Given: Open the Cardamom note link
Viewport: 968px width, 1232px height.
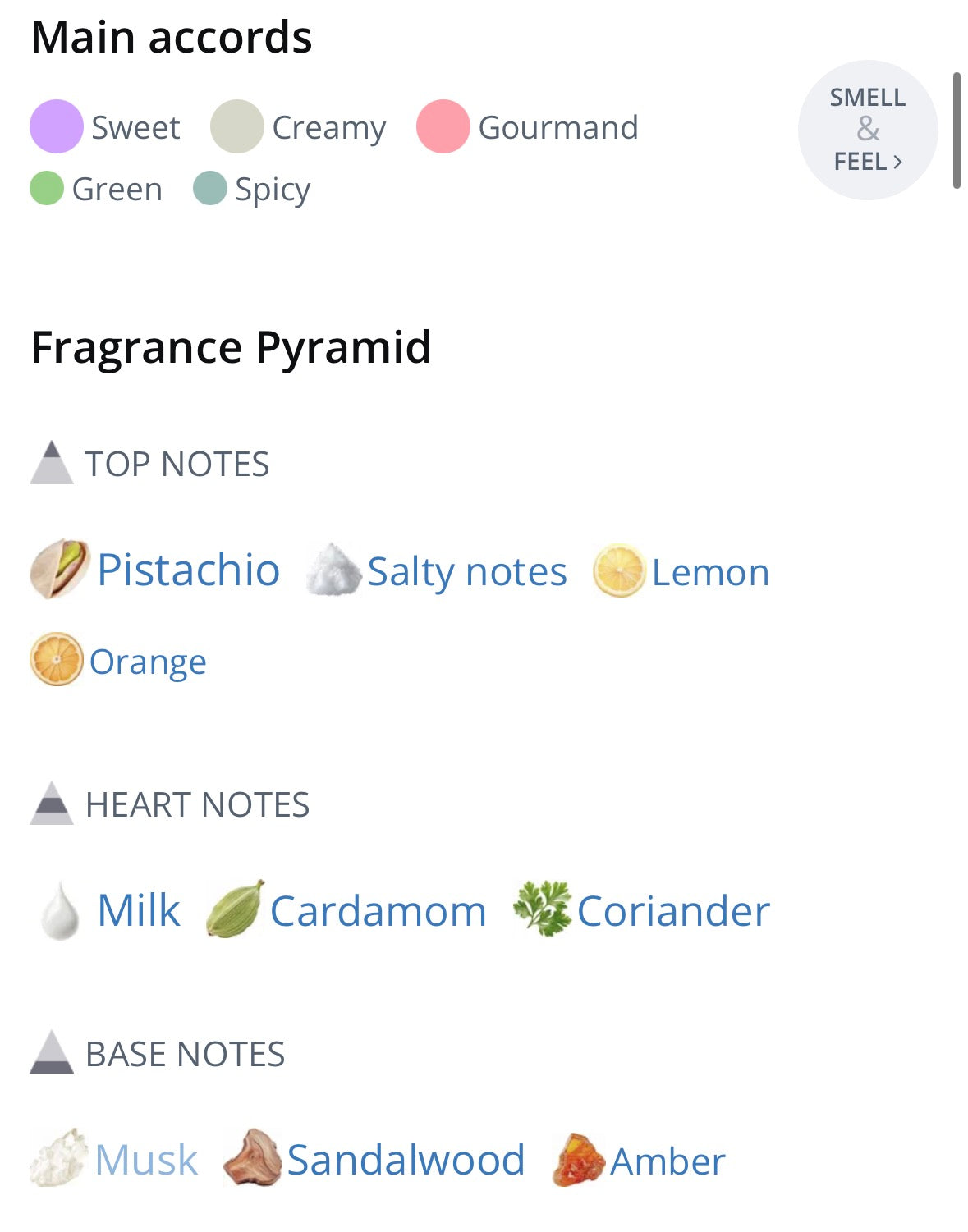Looking at the screenshot, I should coord(379,909).
